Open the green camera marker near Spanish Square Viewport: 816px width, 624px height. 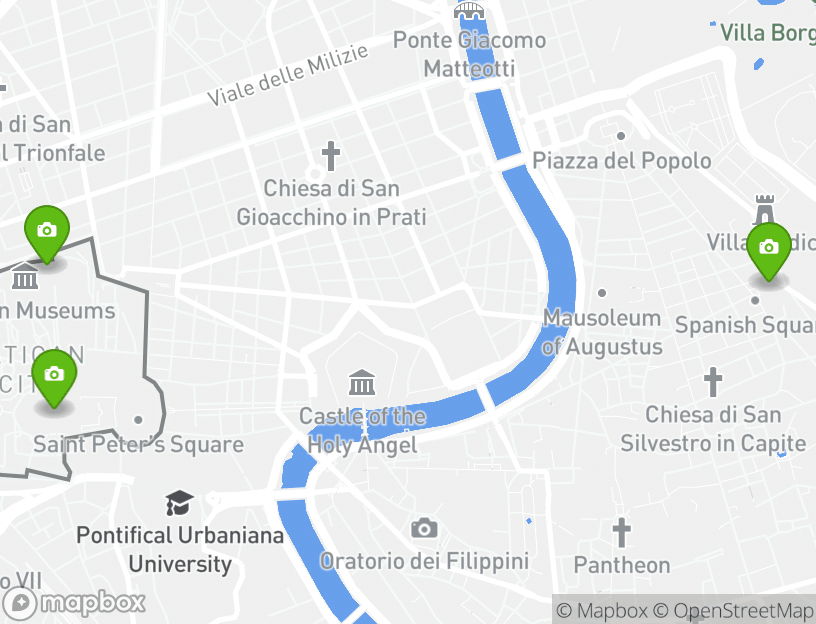tap(768, 248)
